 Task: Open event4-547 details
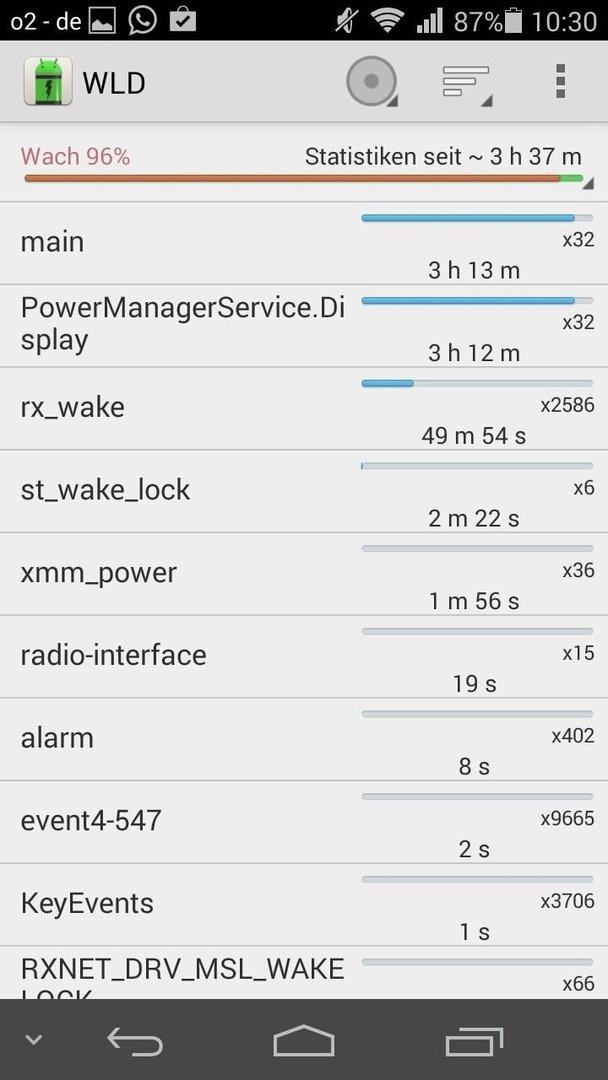pyautogui.click(x=304, y=822)
